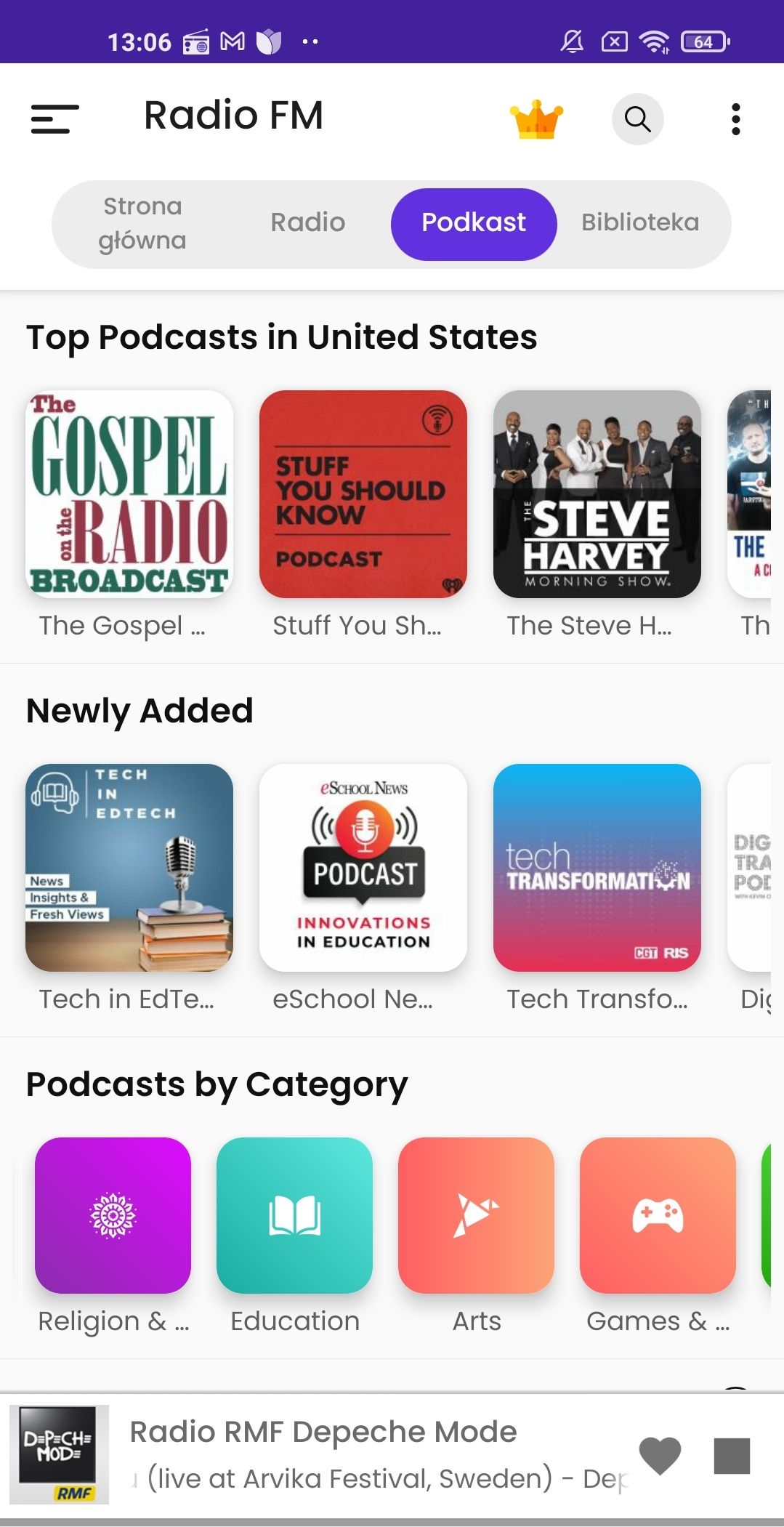The image size is (784, 1527).
Task: Open the hamburger drawer menu
Action: (x=54, y=118)
